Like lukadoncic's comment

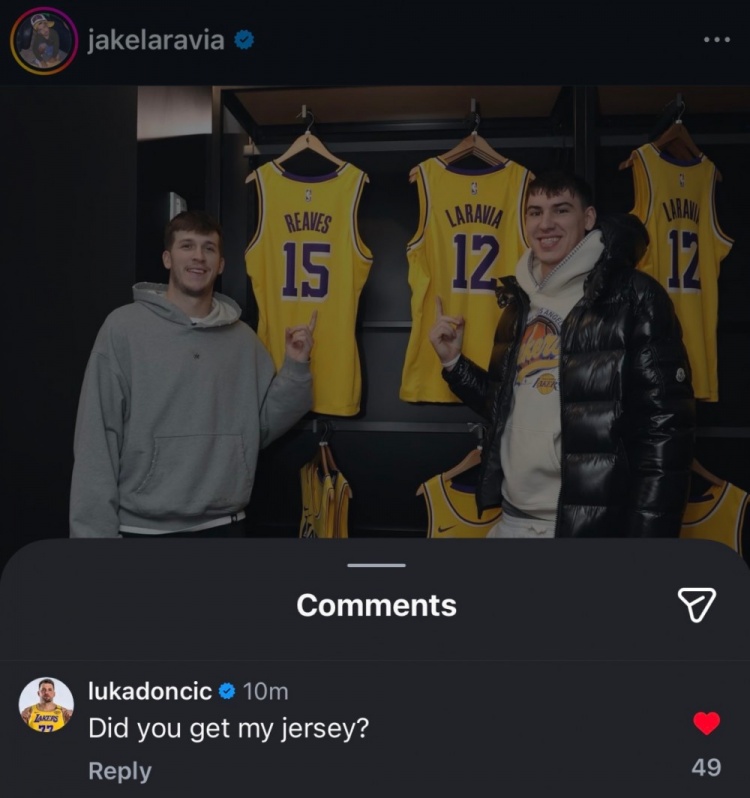706,723
